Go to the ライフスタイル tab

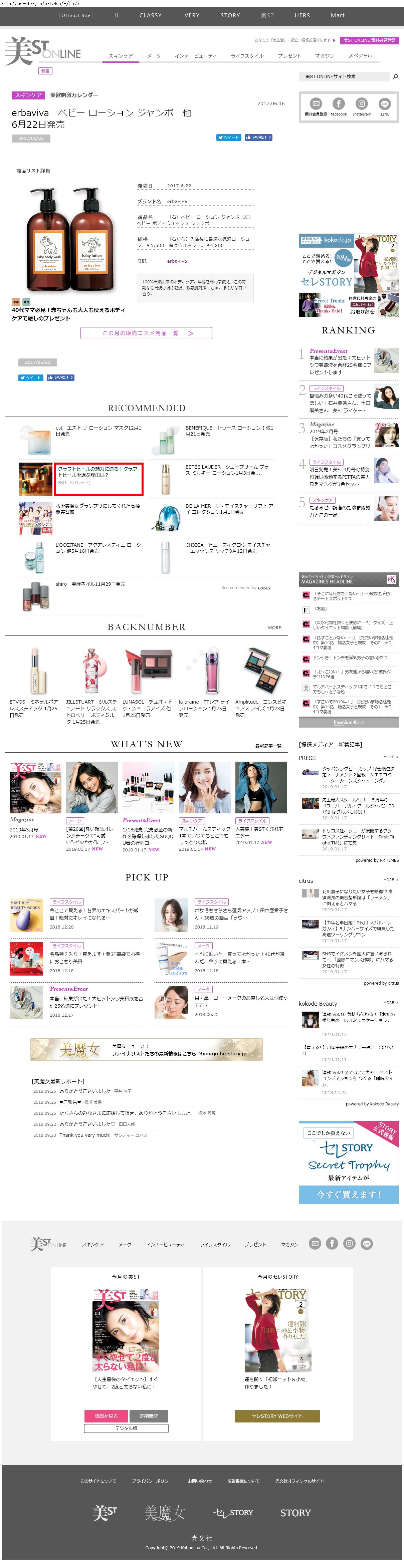[247, 56]
